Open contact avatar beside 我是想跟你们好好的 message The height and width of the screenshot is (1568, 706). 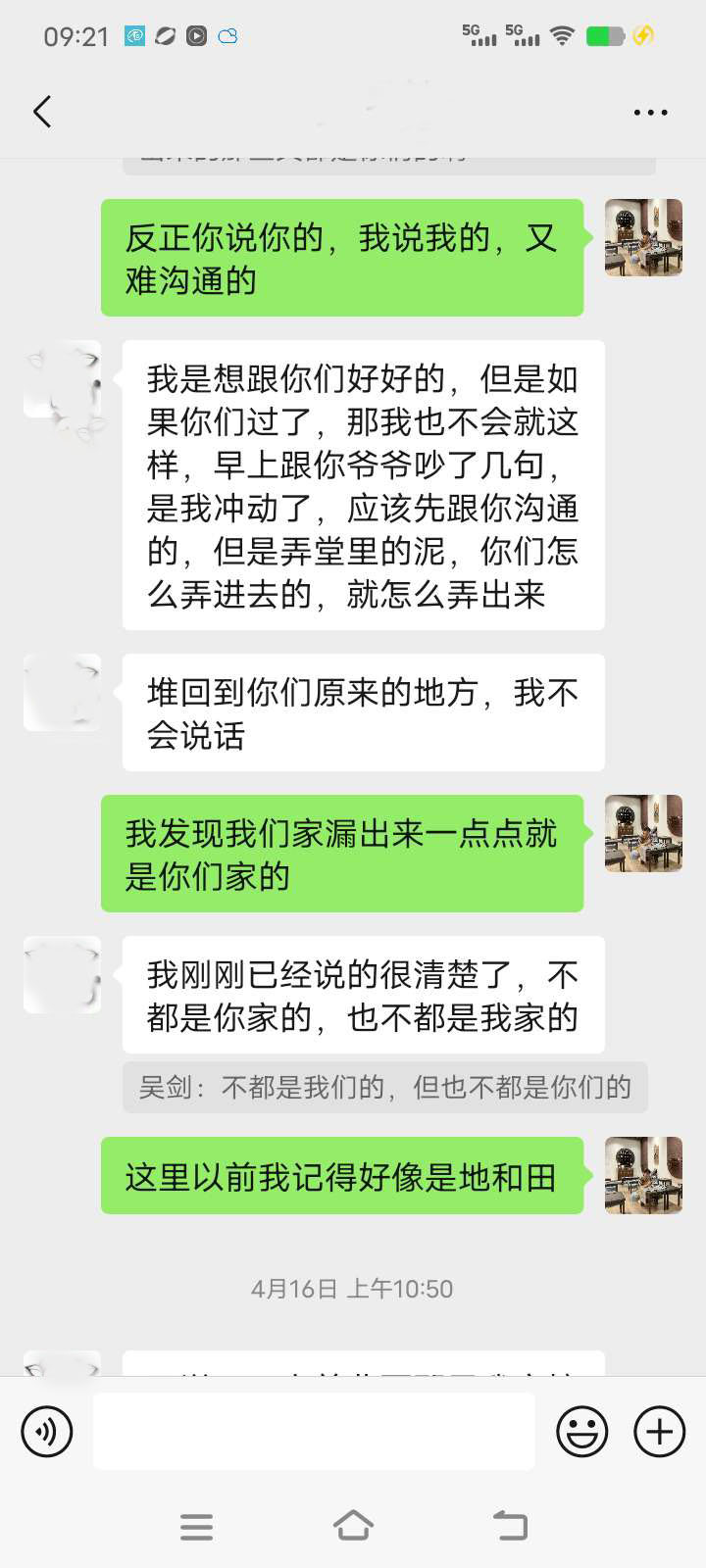[x=62, y=379]
